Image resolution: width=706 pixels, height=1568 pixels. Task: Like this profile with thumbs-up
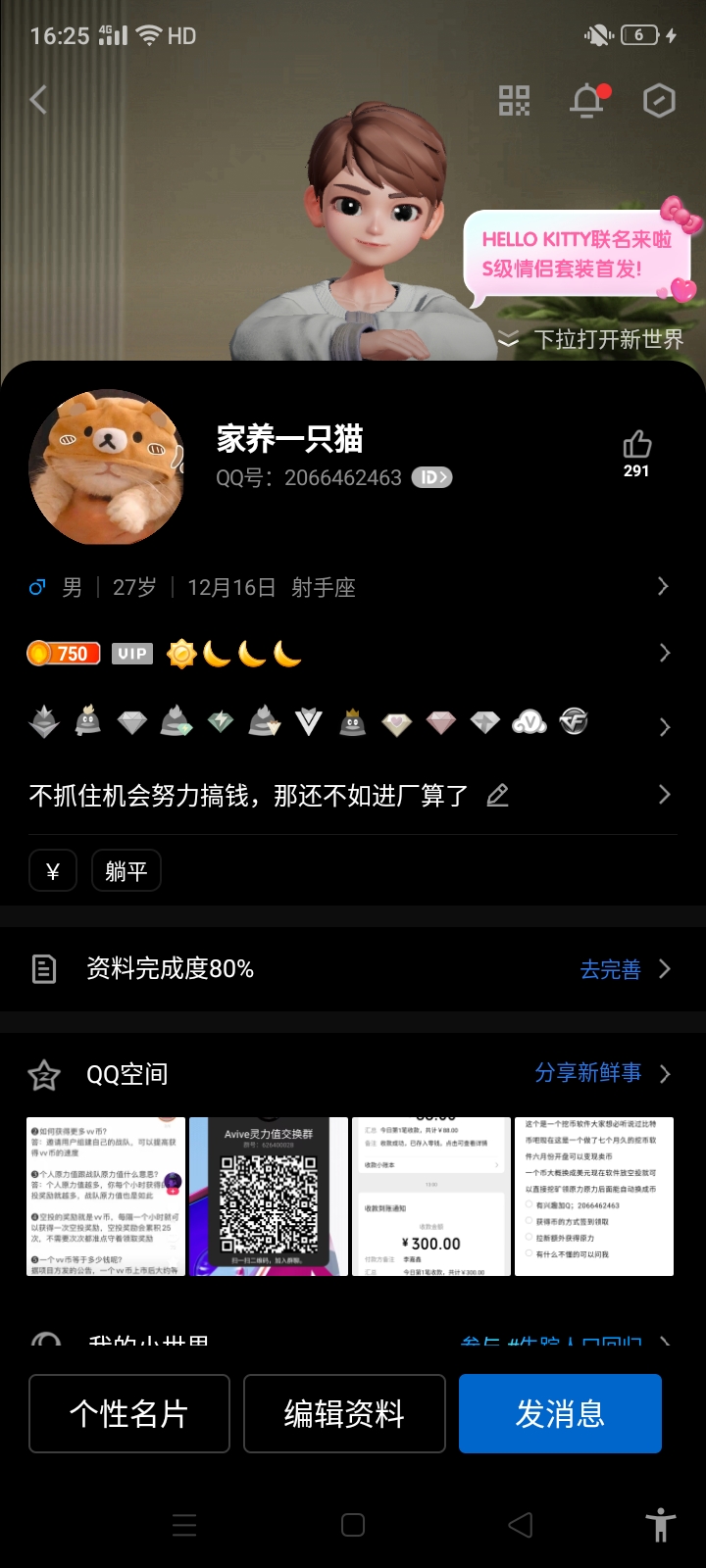(636, 454)
